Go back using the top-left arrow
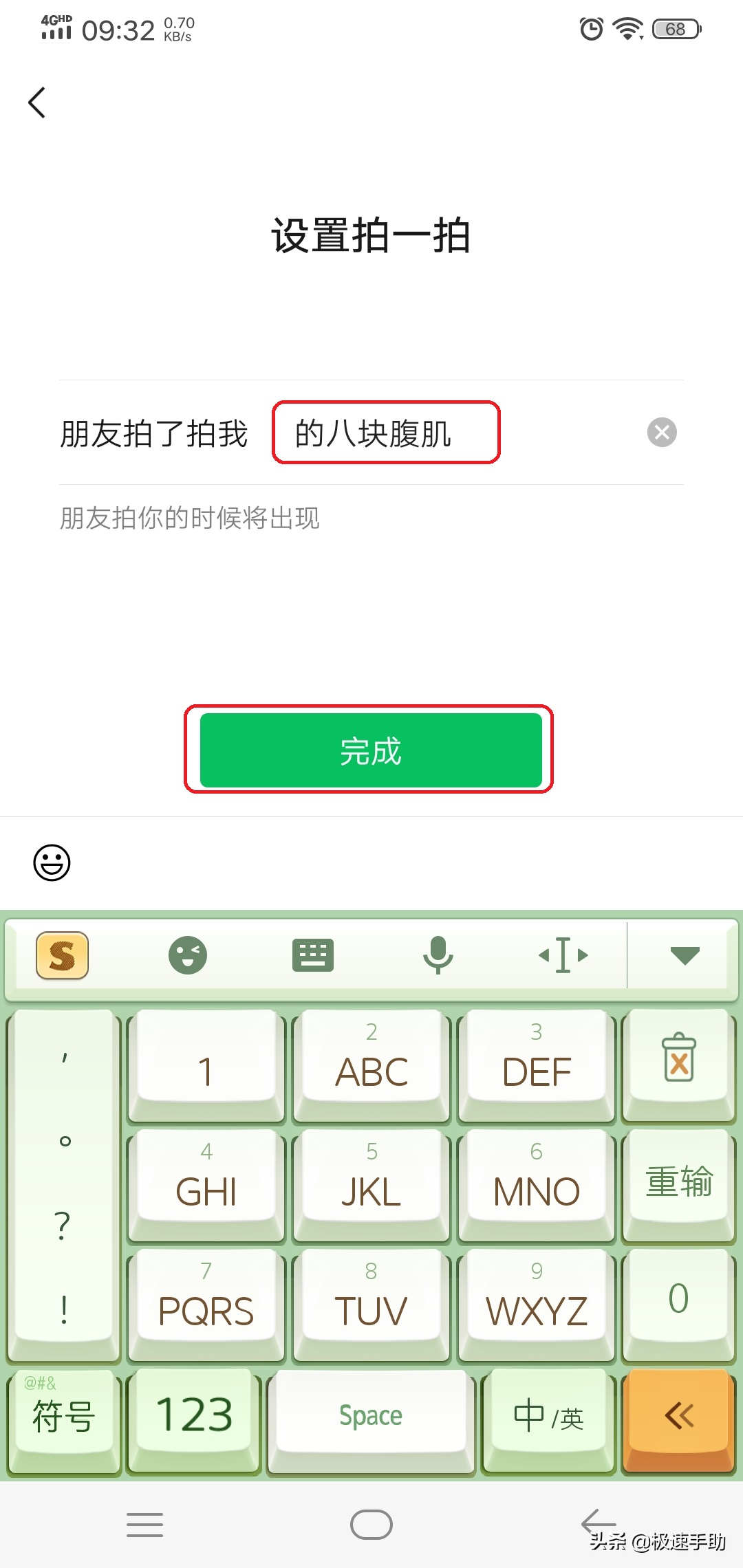This screenshot has width=743, height=1568. (37, 103)
